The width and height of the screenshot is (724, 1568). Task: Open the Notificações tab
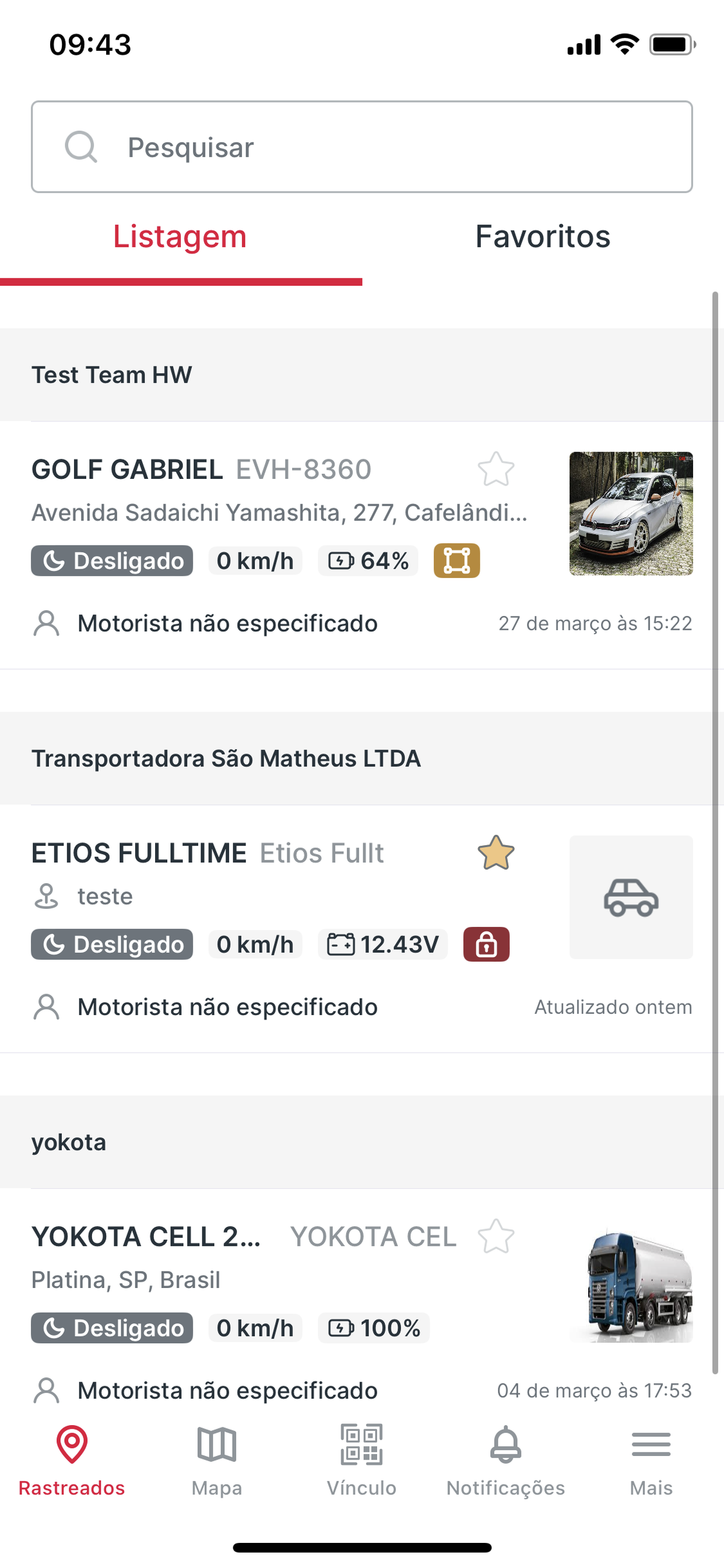pyautogui.click(x=505, y=1461)
